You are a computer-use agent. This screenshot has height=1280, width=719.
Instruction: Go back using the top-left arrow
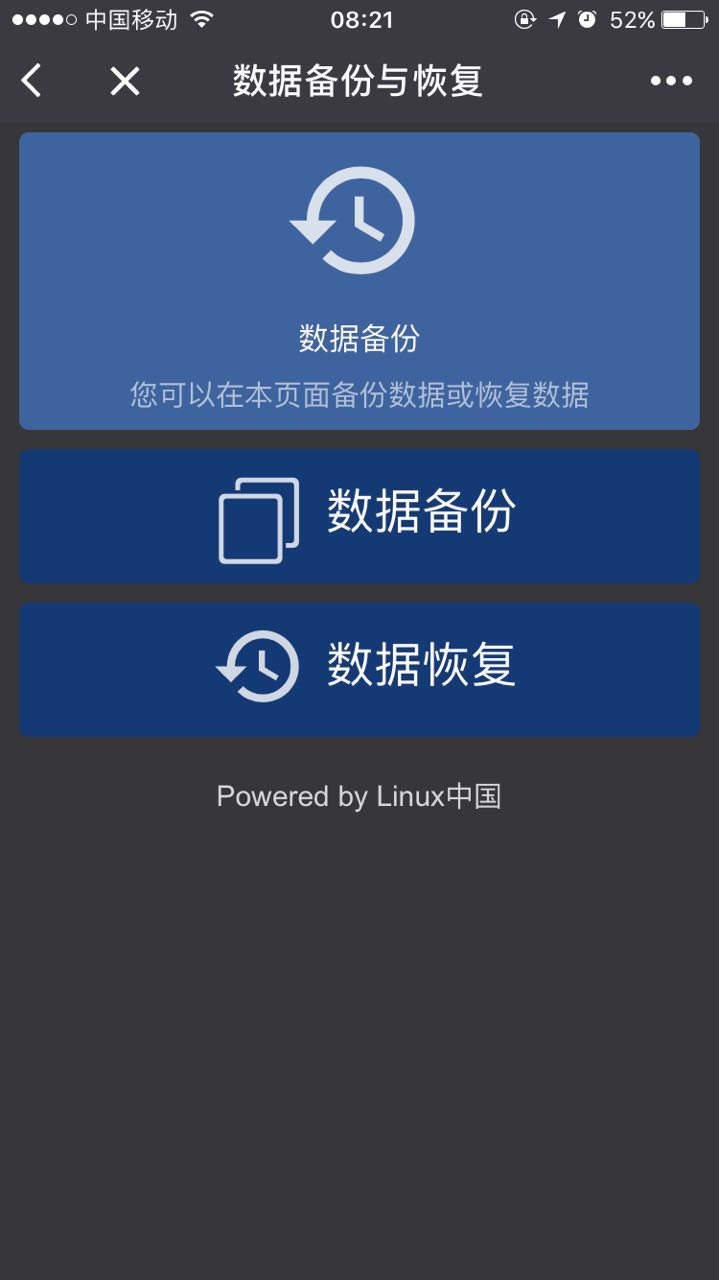tap(32, 81)
